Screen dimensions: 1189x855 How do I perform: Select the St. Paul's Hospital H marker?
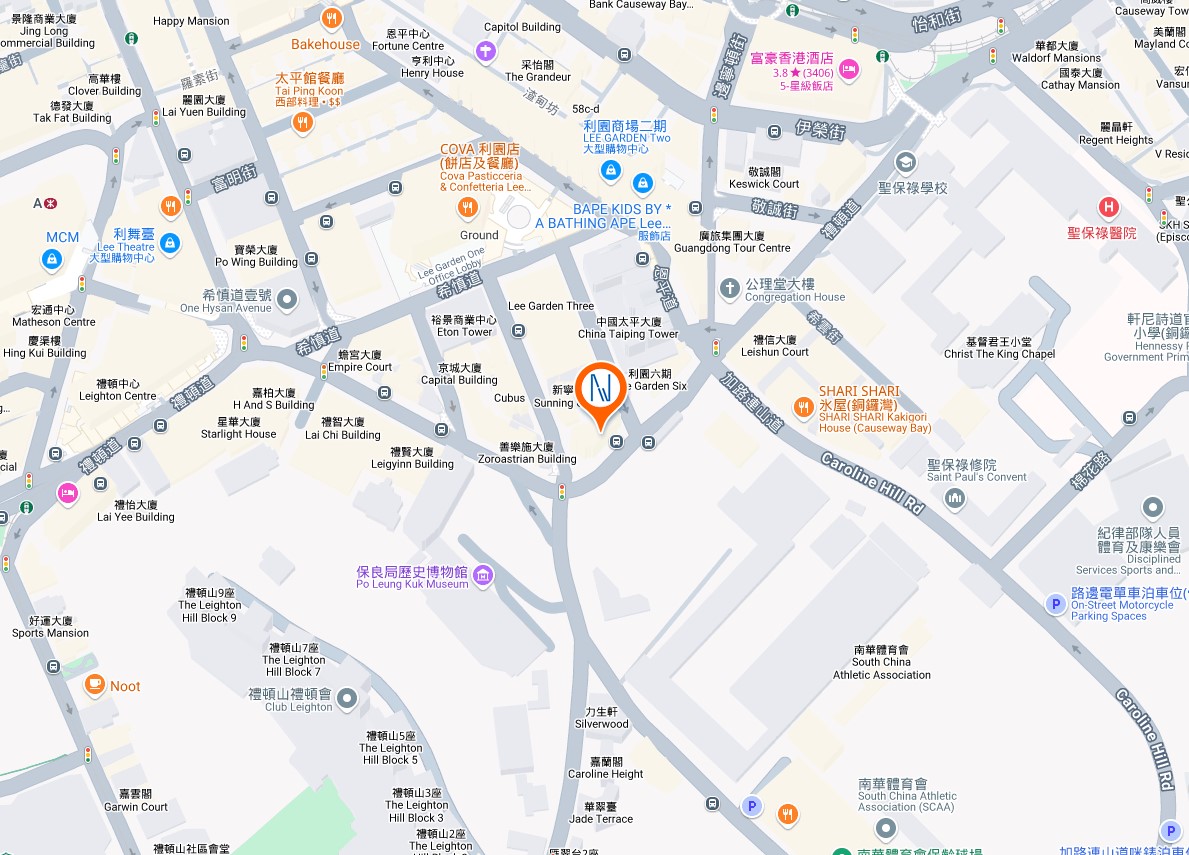click(x=1109, y=207)
